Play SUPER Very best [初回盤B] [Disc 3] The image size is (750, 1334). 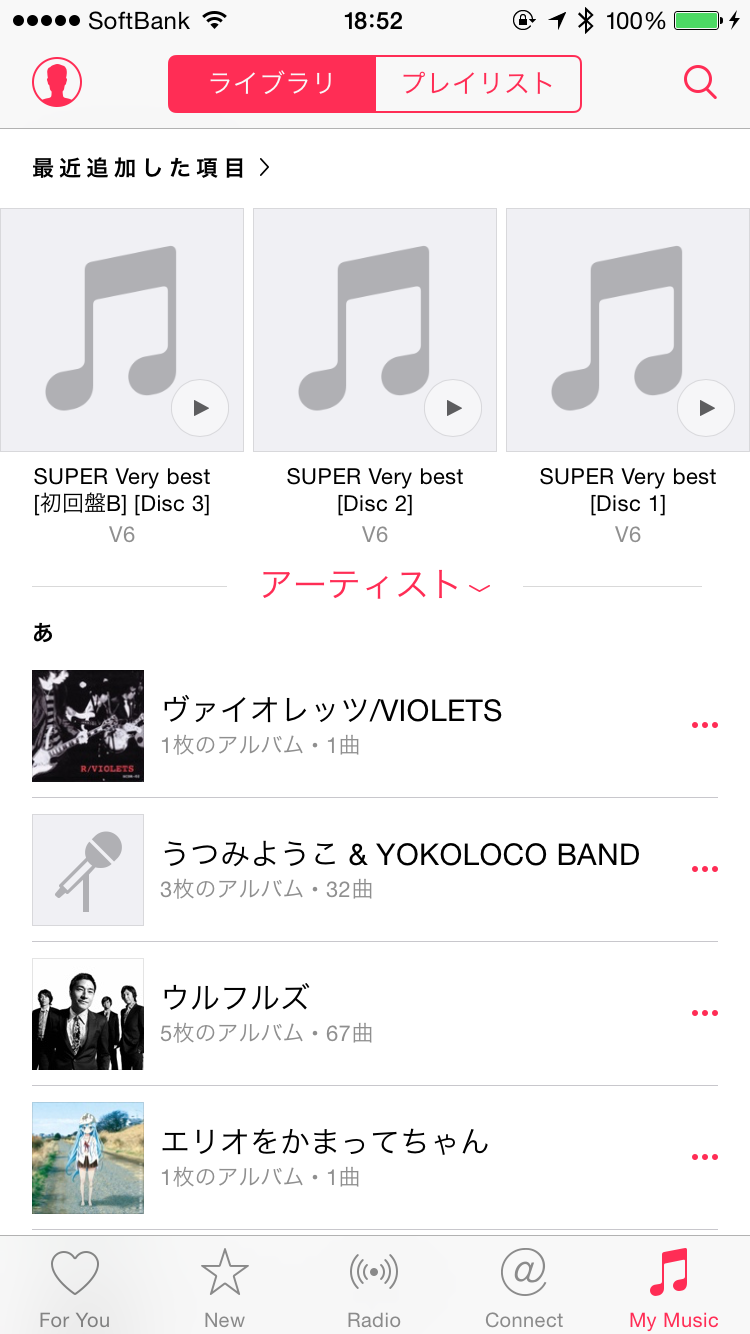point(200,408)
